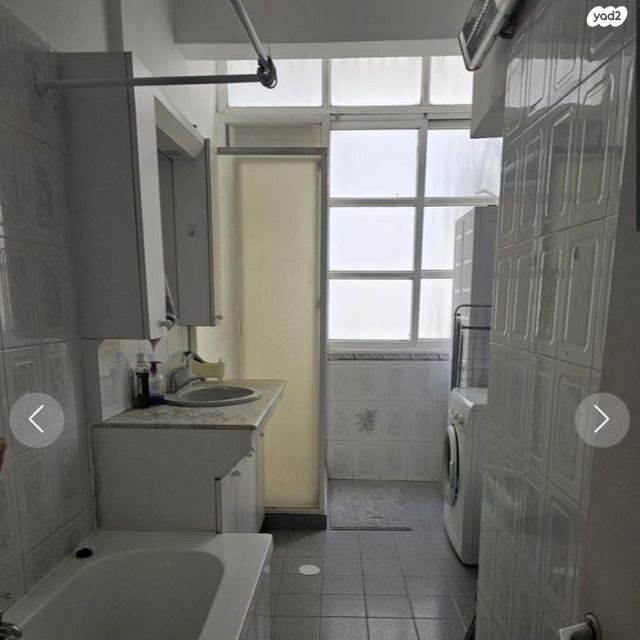640x640 pixels.
Task: Go to the previous photo
Action: tap(36, 420)
